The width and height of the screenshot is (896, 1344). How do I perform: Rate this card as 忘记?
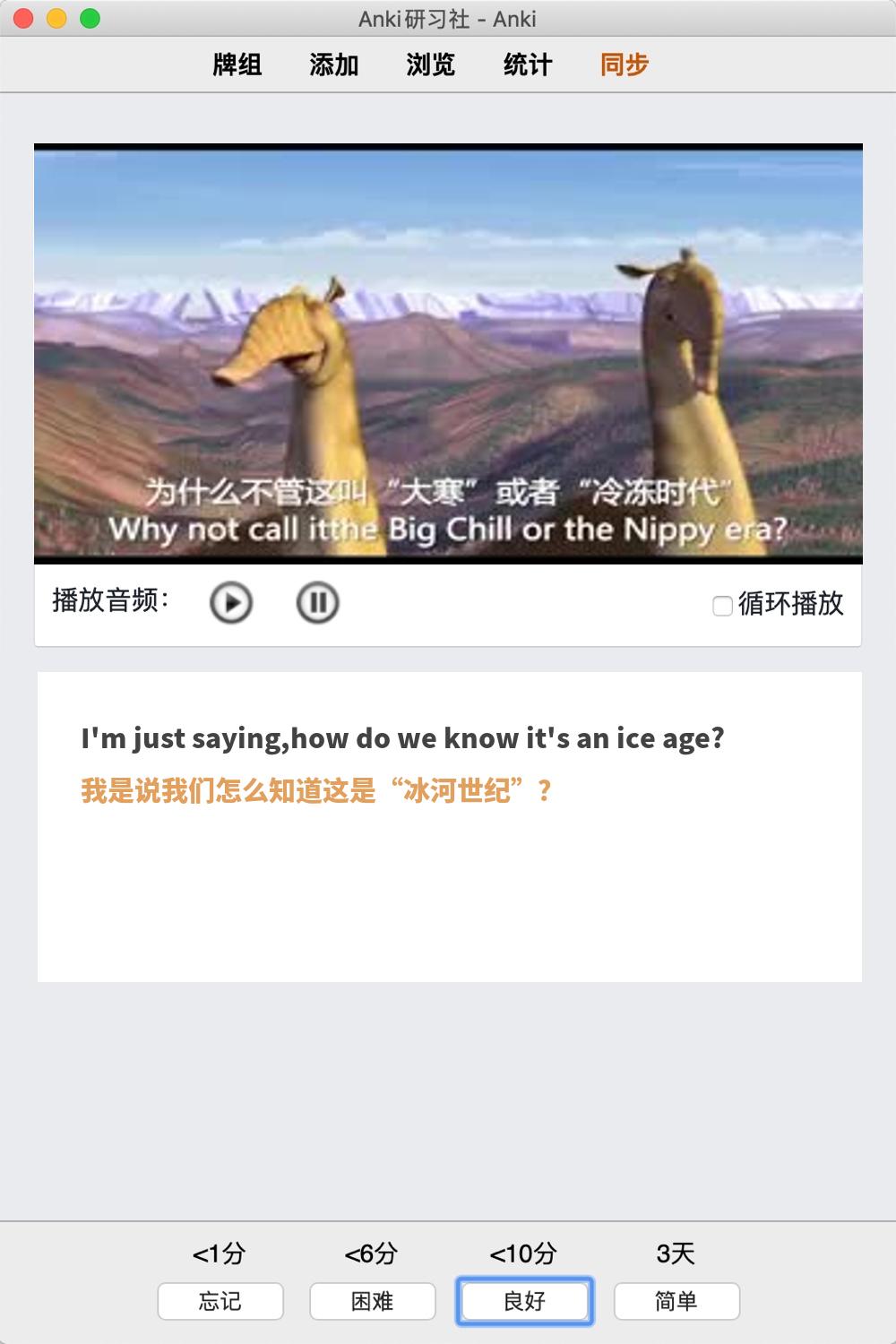click(x=220, y=1301)
